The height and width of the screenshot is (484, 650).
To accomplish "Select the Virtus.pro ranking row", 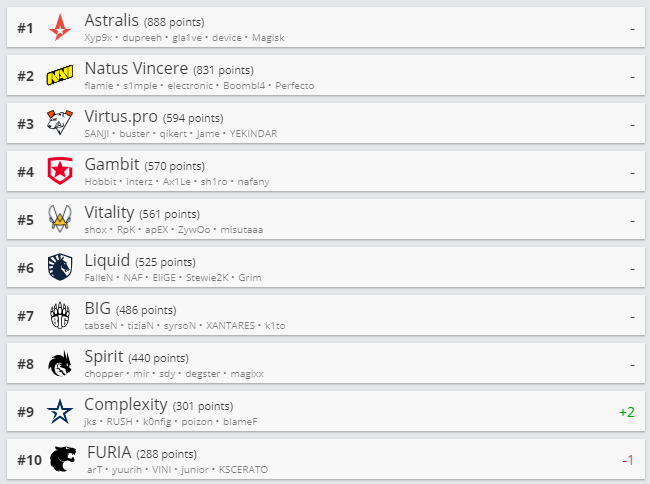I will click(x=325, y=123).
